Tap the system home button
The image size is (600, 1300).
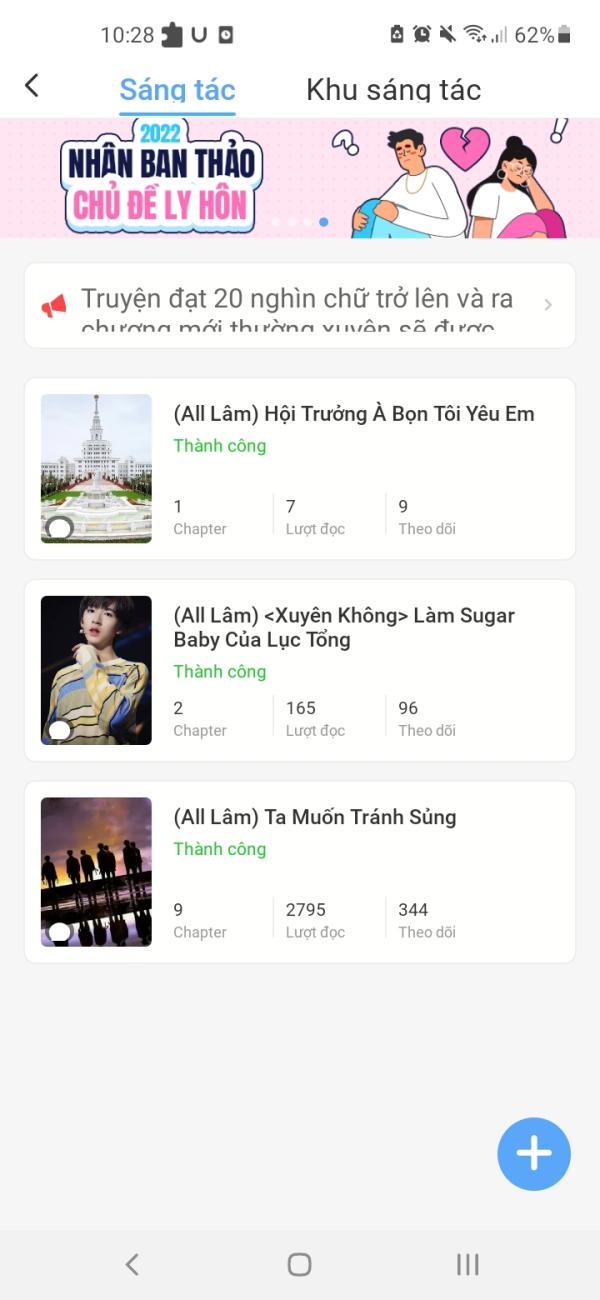(x=299, y=1264)
